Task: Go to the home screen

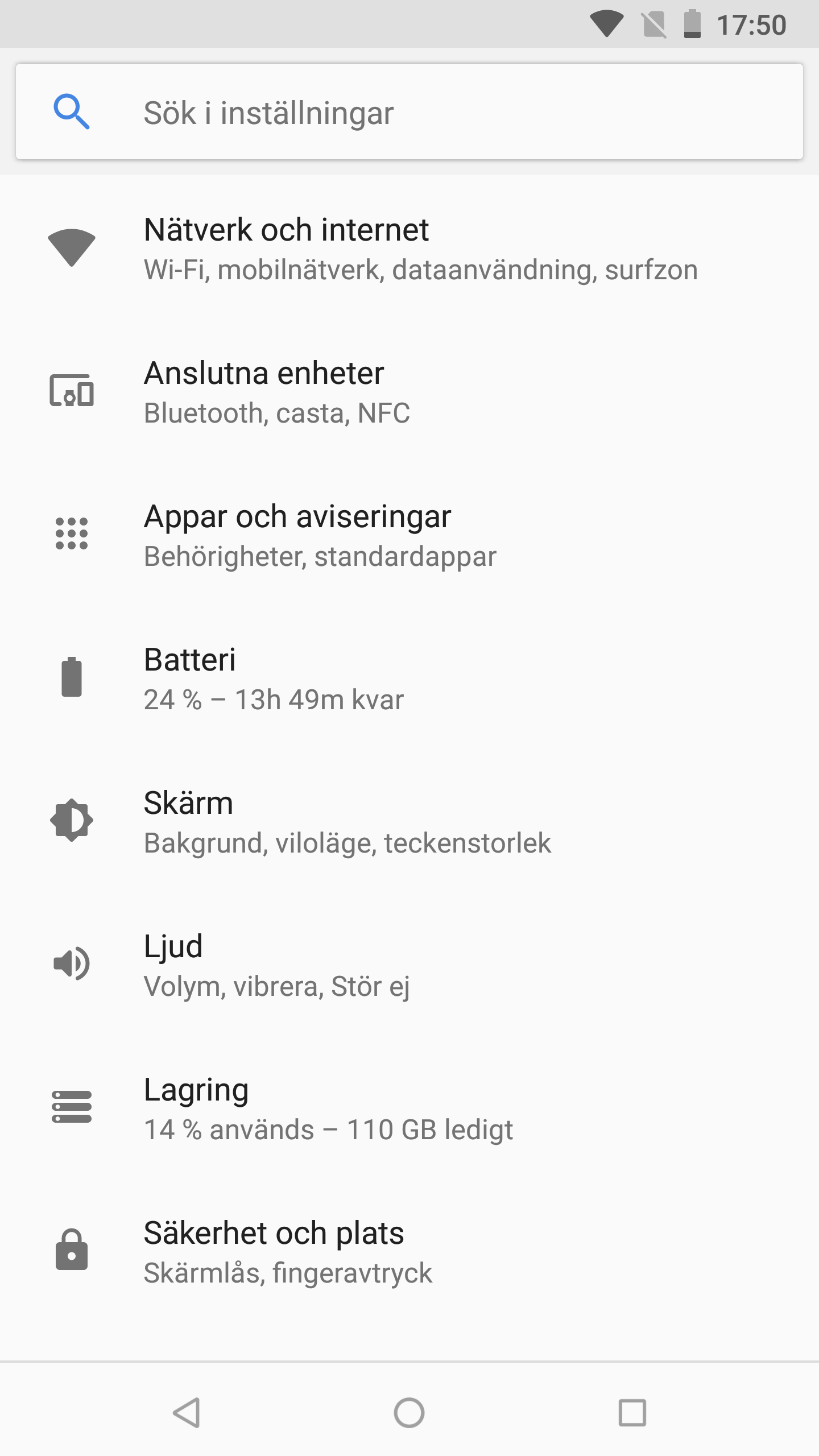Action: 409,1413
